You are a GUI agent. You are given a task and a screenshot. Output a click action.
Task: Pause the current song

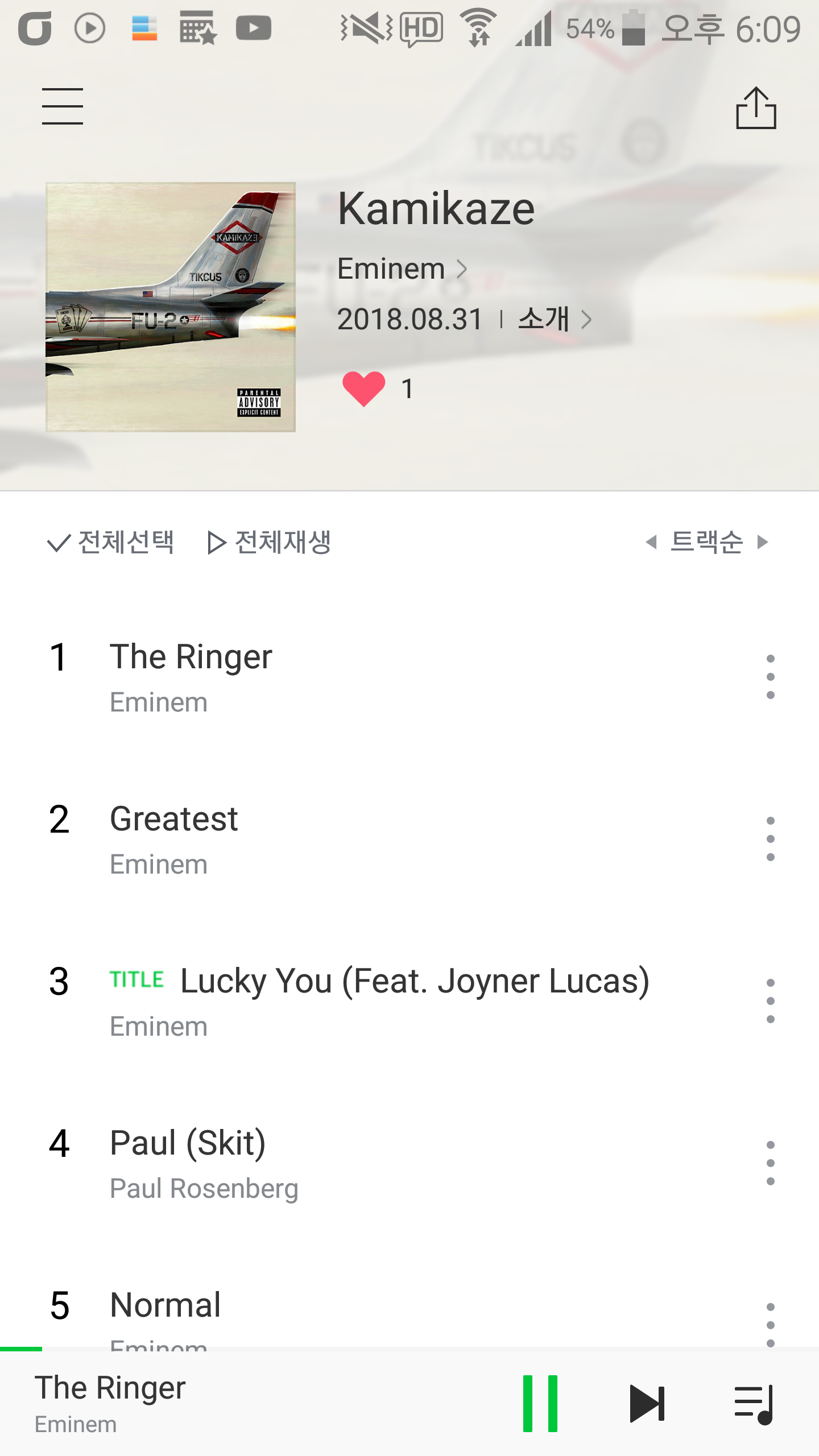[x=540, y=1403]
